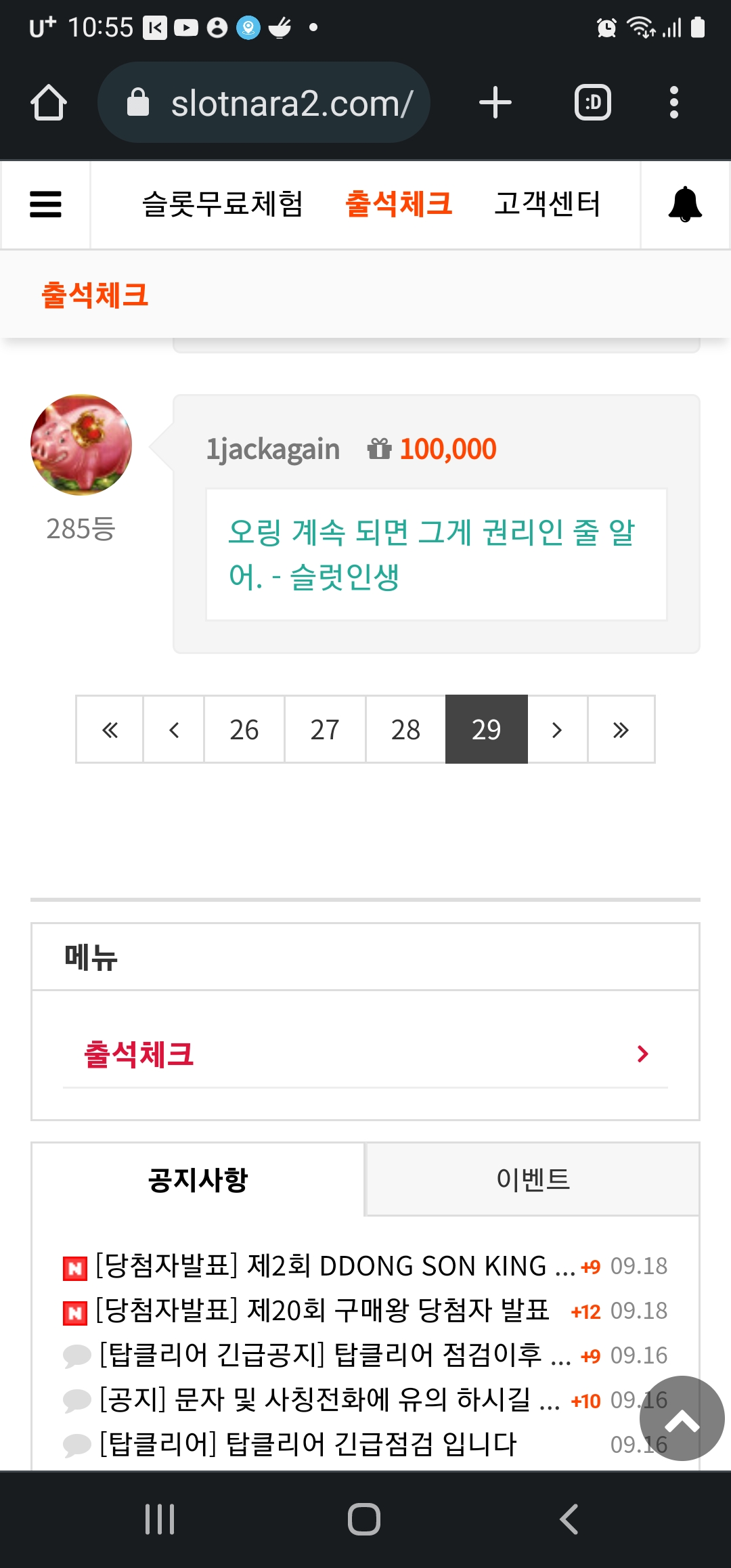731x1568 pixels.
Task: Open the notifications bell
Action: click(685, 204)
